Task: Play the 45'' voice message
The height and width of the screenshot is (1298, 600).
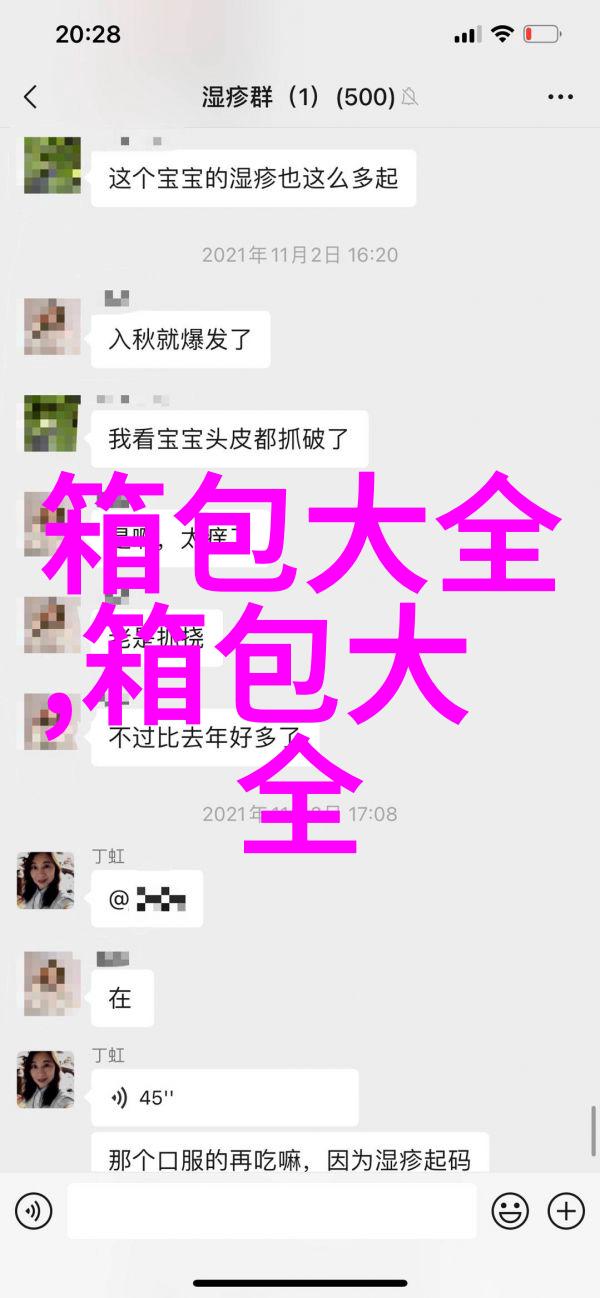Action: [x=225, y=1097]
